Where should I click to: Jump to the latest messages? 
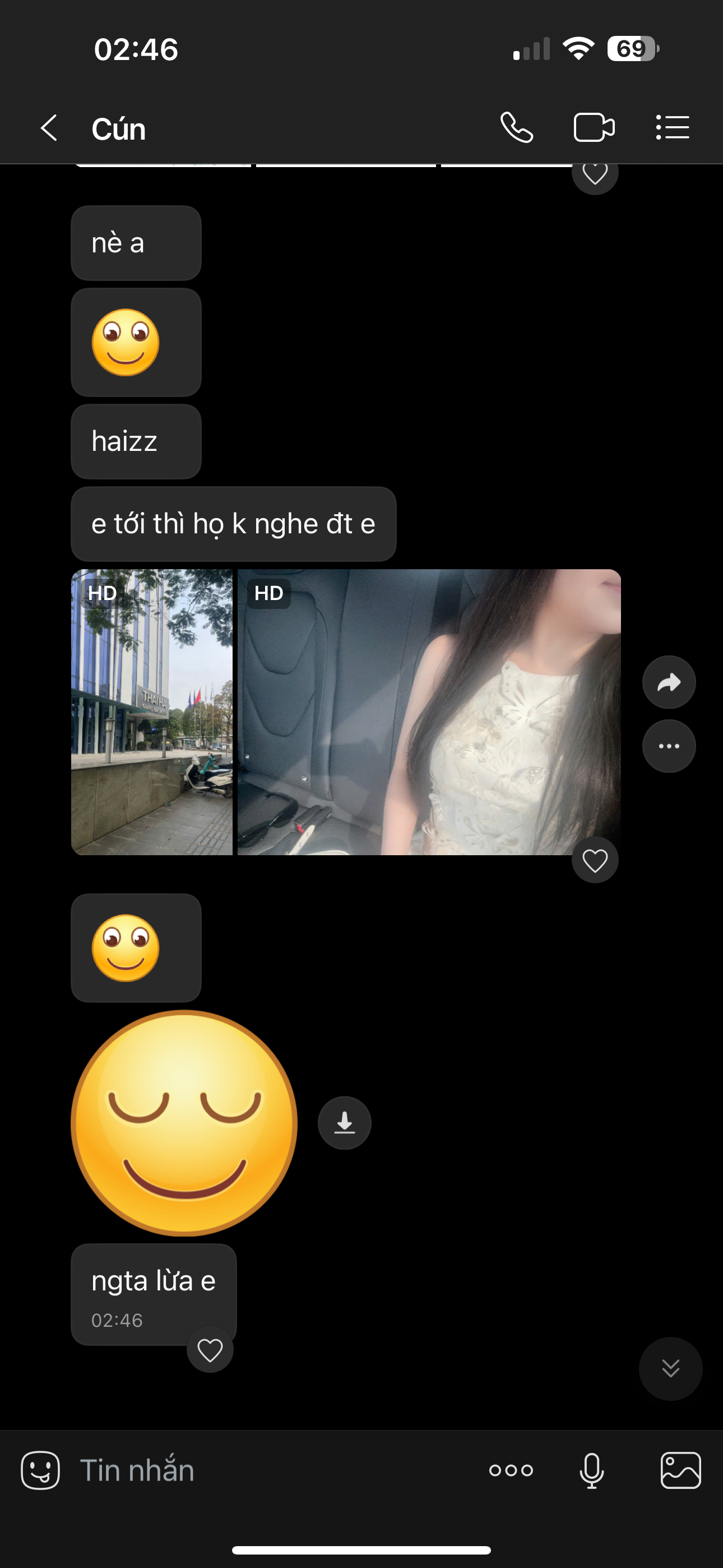(x=670, y=1368)
